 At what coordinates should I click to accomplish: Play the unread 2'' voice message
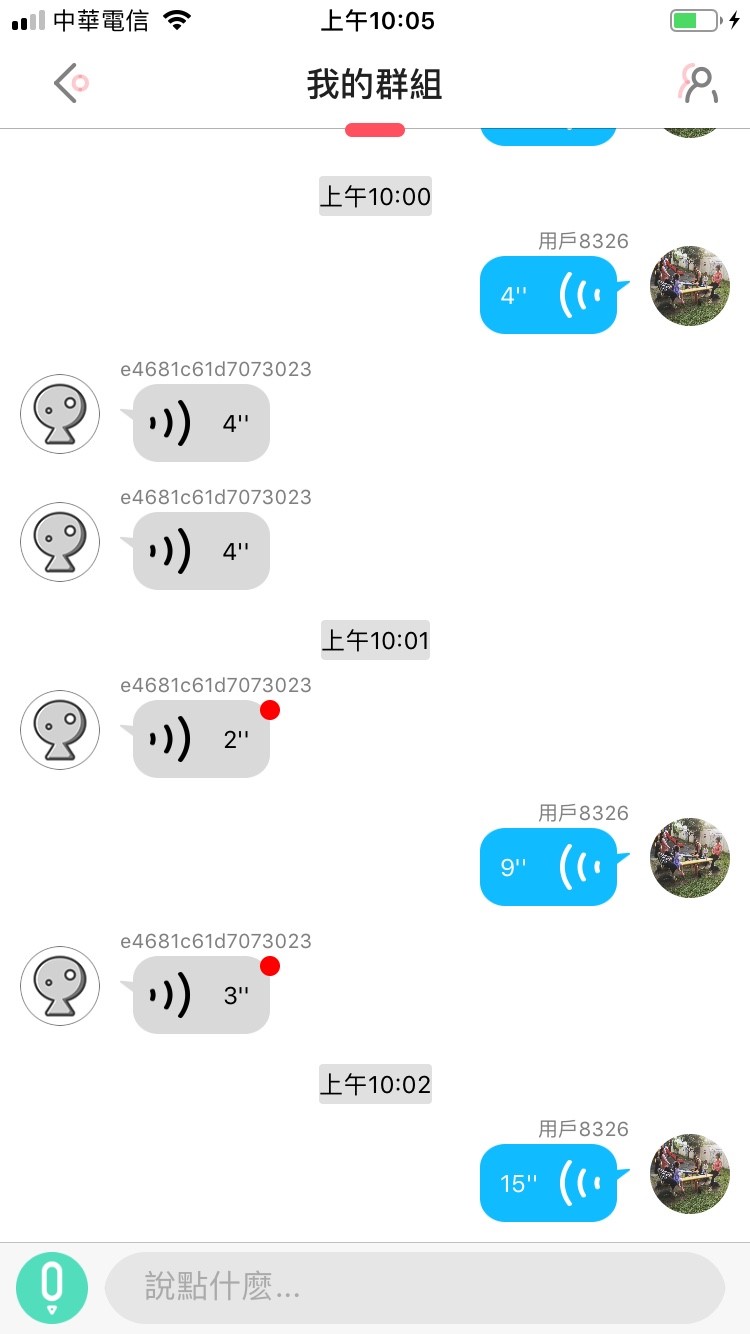point(201,739)
